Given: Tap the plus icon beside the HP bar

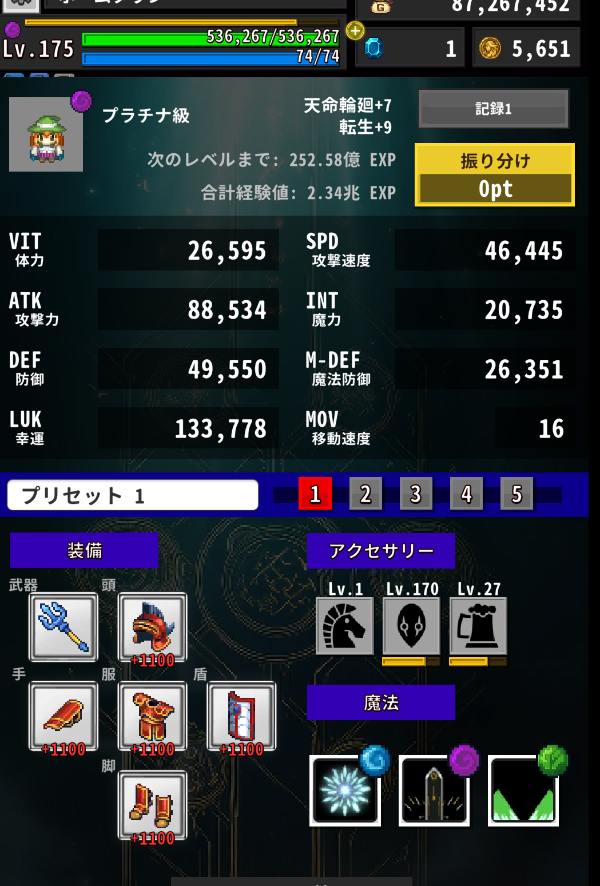Looking at the screenshot, I should click(354, 31).
